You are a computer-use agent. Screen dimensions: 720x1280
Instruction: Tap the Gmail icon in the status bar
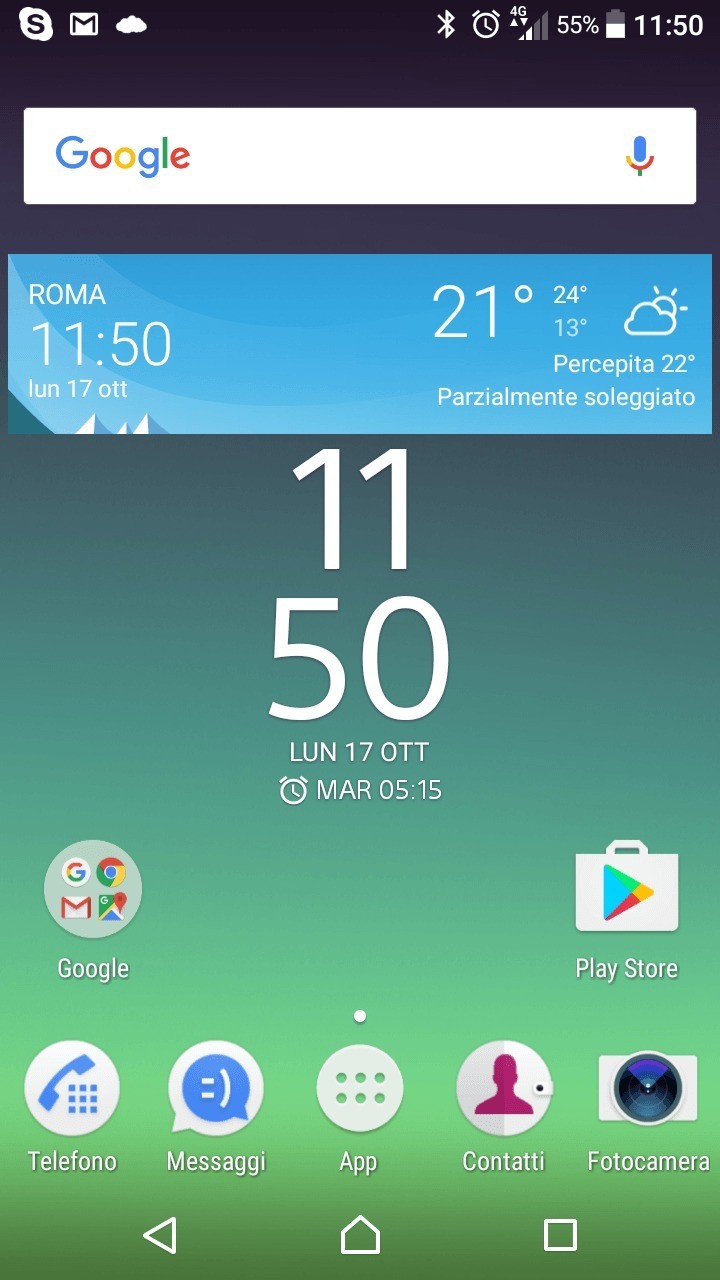click(x=83, y=24)
